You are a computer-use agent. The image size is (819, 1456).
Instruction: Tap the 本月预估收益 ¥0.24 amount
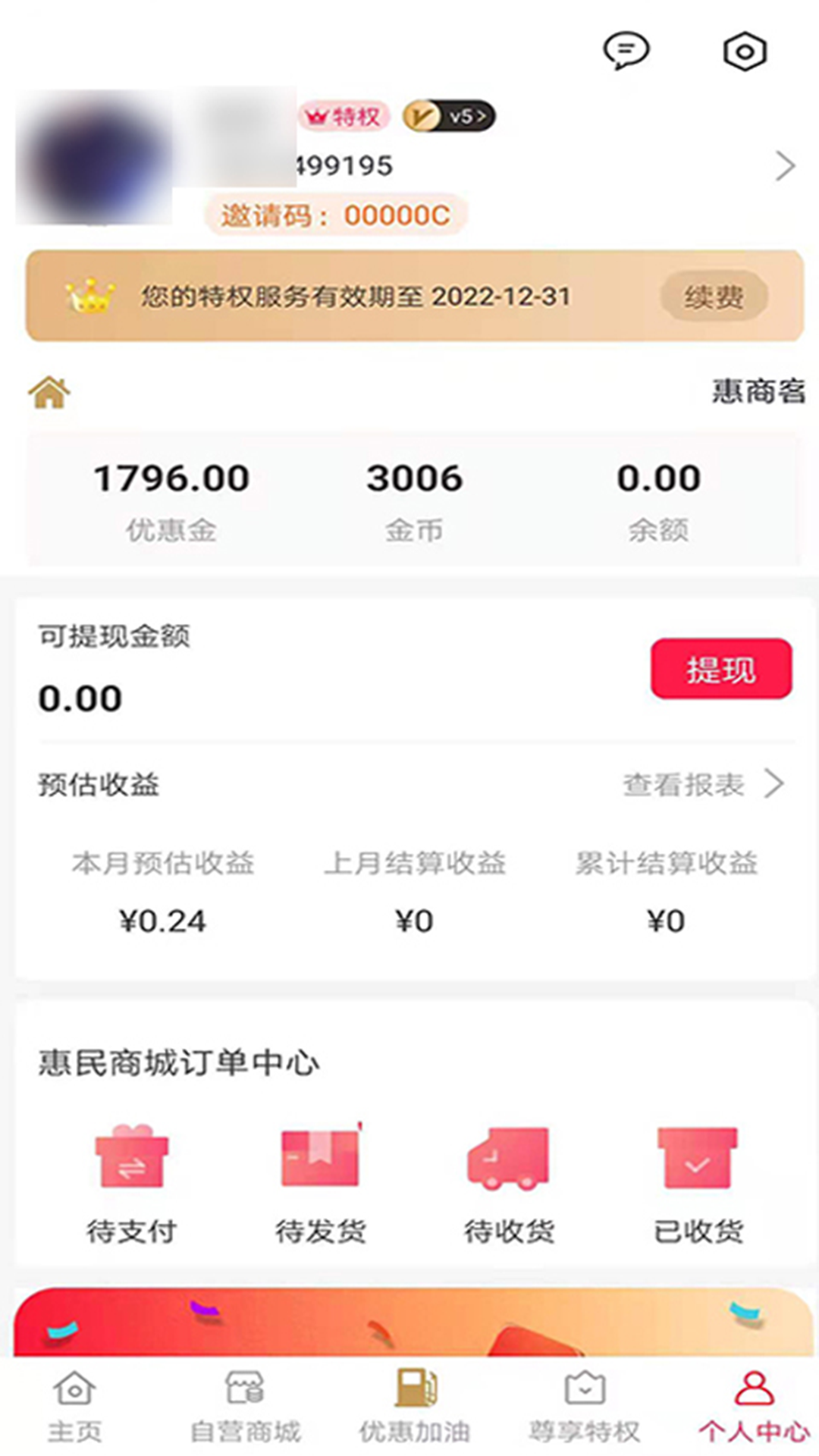(163, 920)
